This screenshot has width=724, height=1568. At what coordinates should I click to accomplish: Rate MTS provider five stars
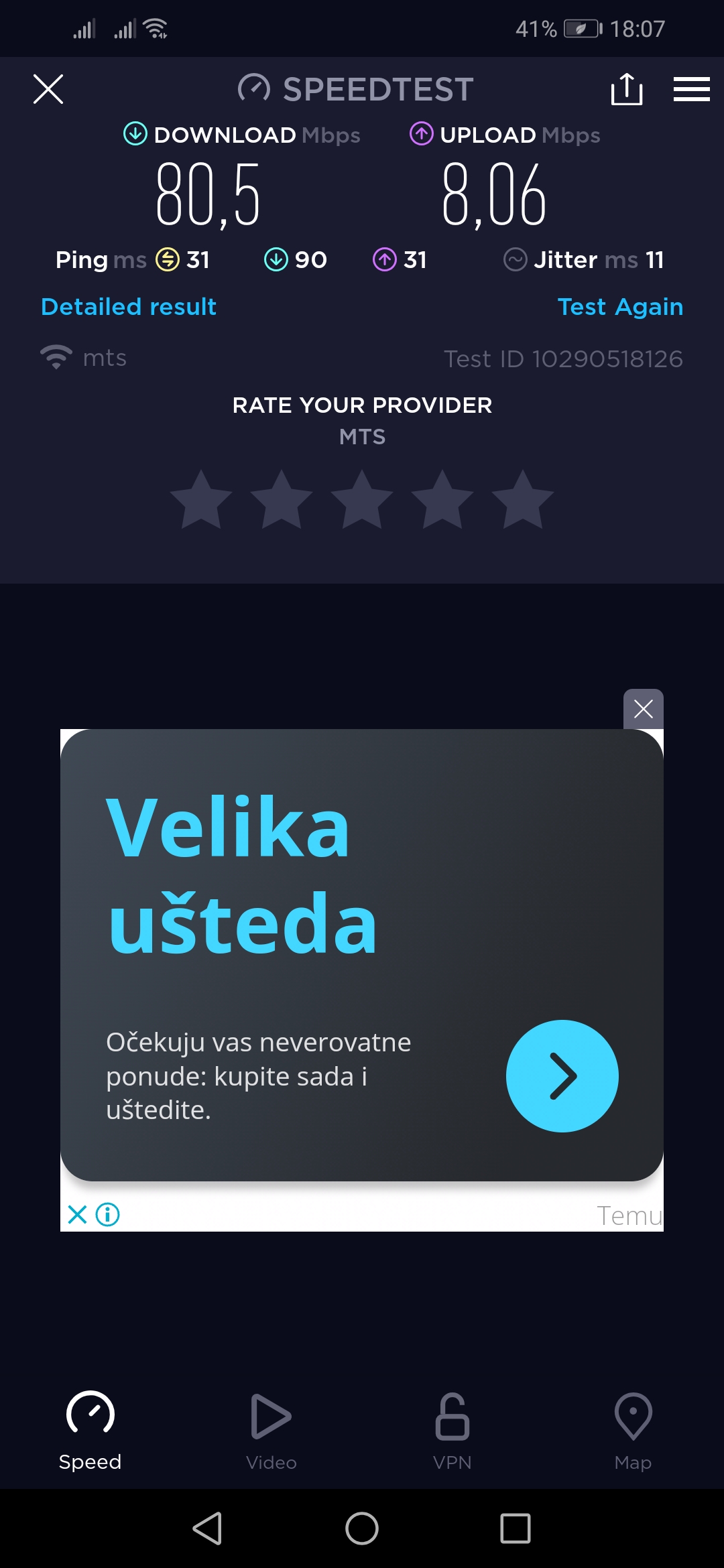[x=523, y=500]
